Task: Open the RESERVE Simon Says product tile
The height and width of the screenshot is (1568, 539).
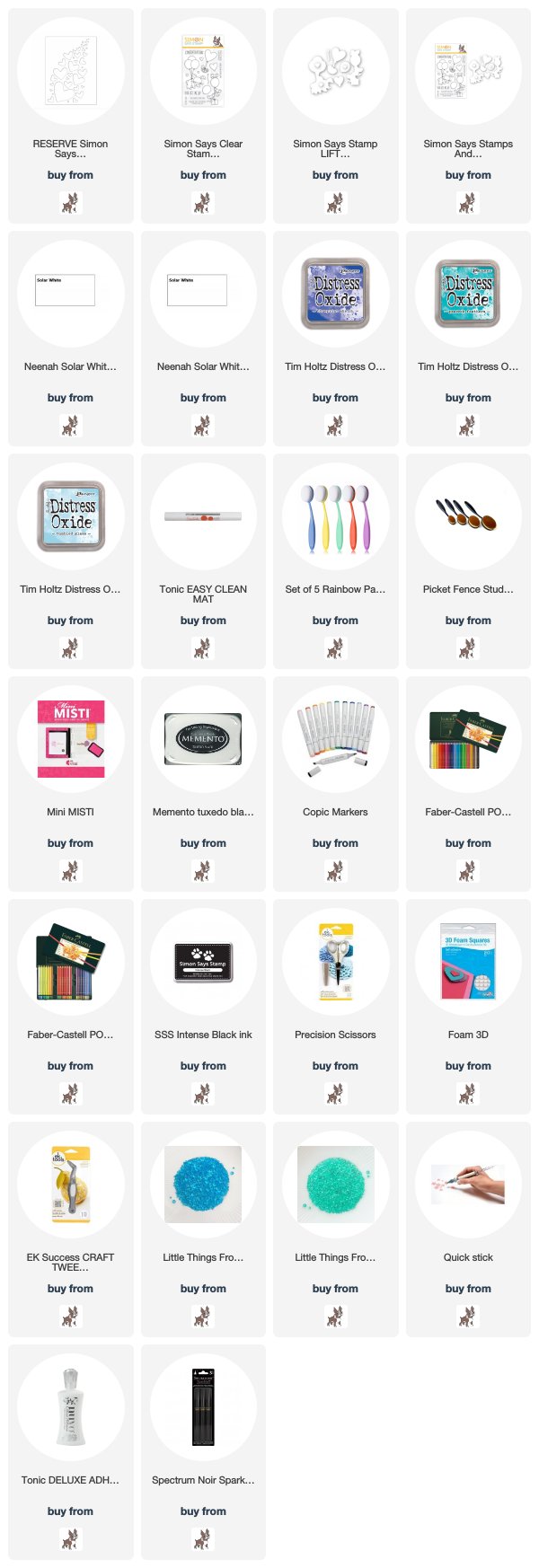Action: [70, 72]
